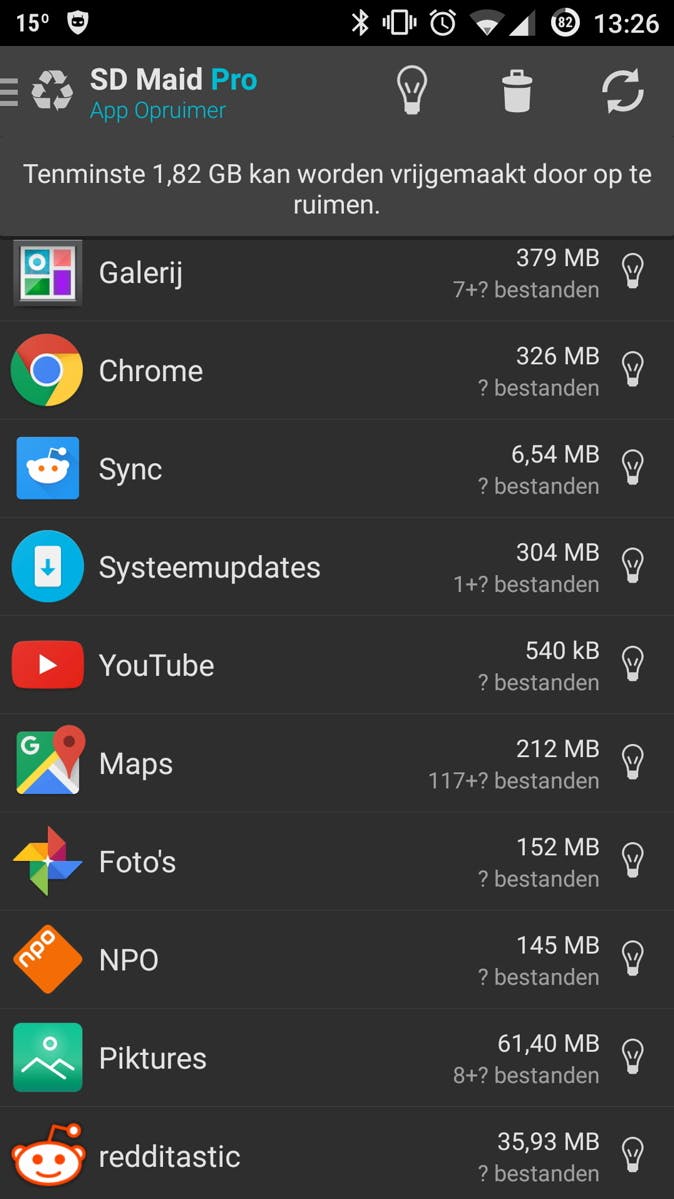Select the NPO app entry
Image resolution: width=674 pixels, height=1199 pixels.
point(300,960)
